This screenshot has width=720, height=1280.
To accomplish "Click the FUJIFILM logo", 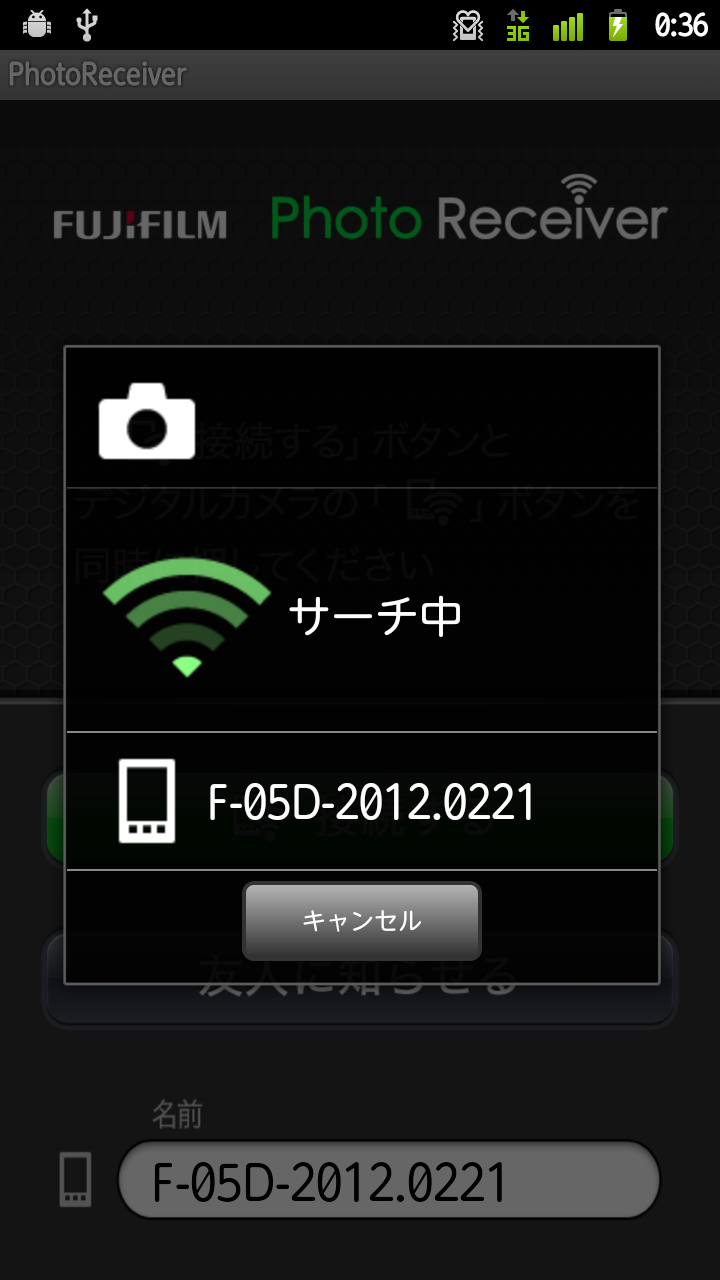I will (140, 222).
